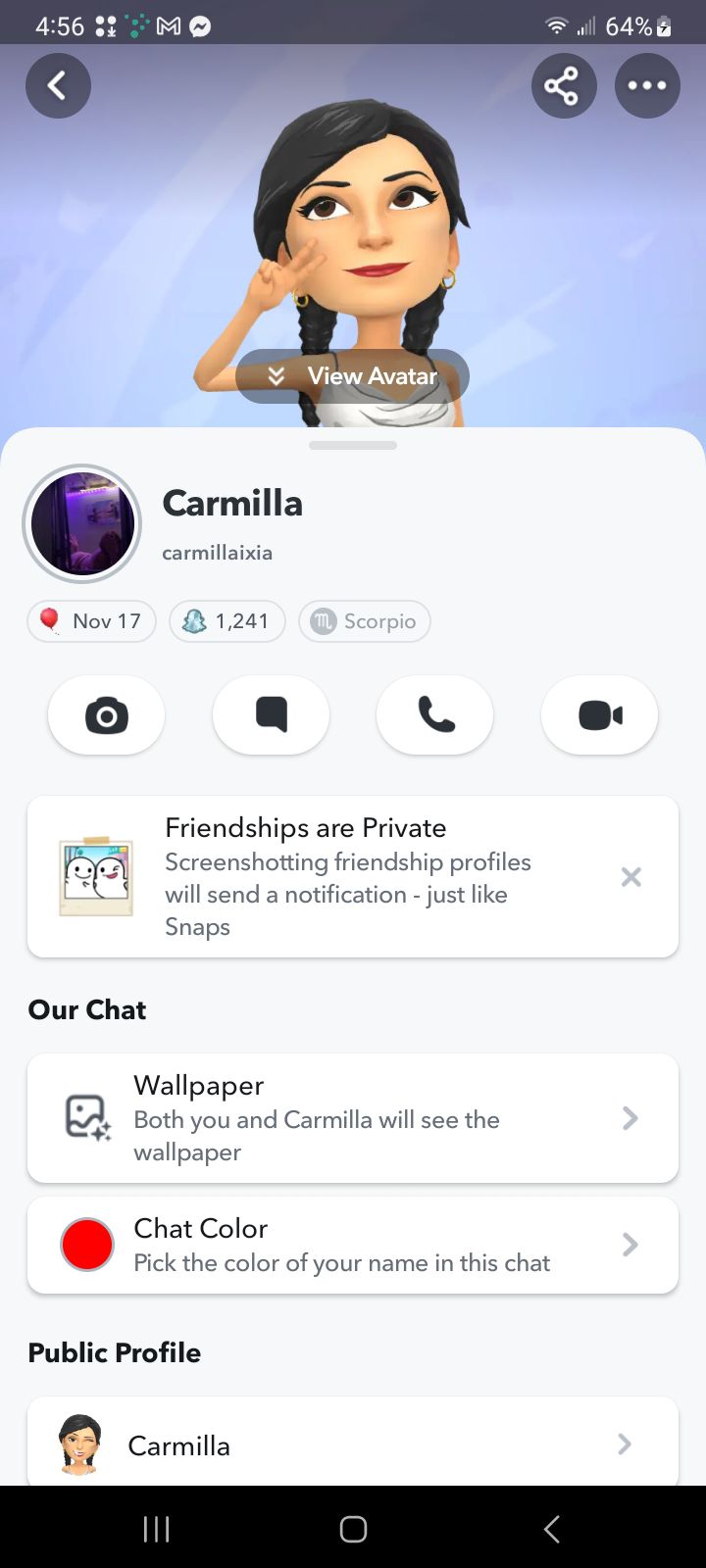Viewport: 706px width, 1568px height.
Task: Start a voice call with Carmilla
Action: pos(435,715)
